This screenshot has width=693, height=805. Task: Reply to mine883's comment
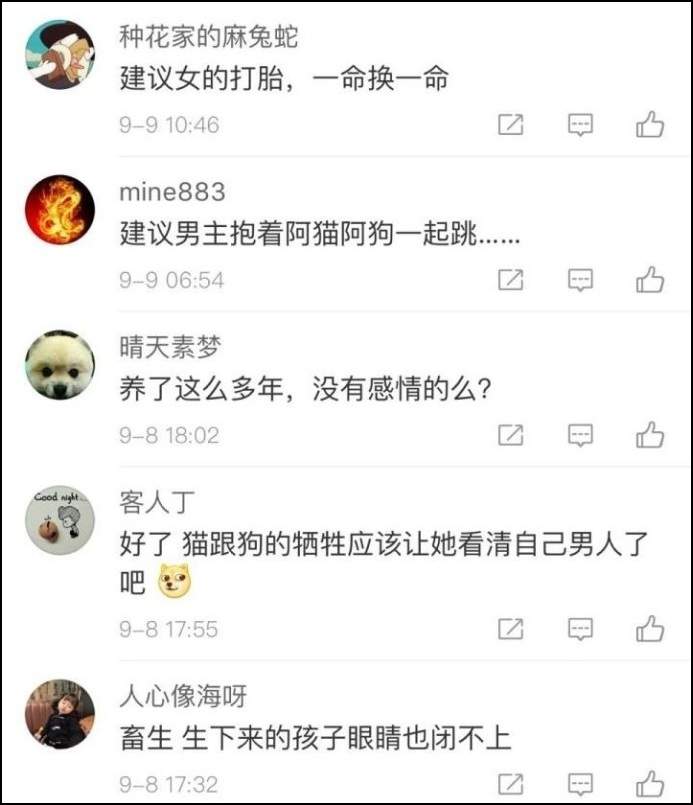pos(581,280)
